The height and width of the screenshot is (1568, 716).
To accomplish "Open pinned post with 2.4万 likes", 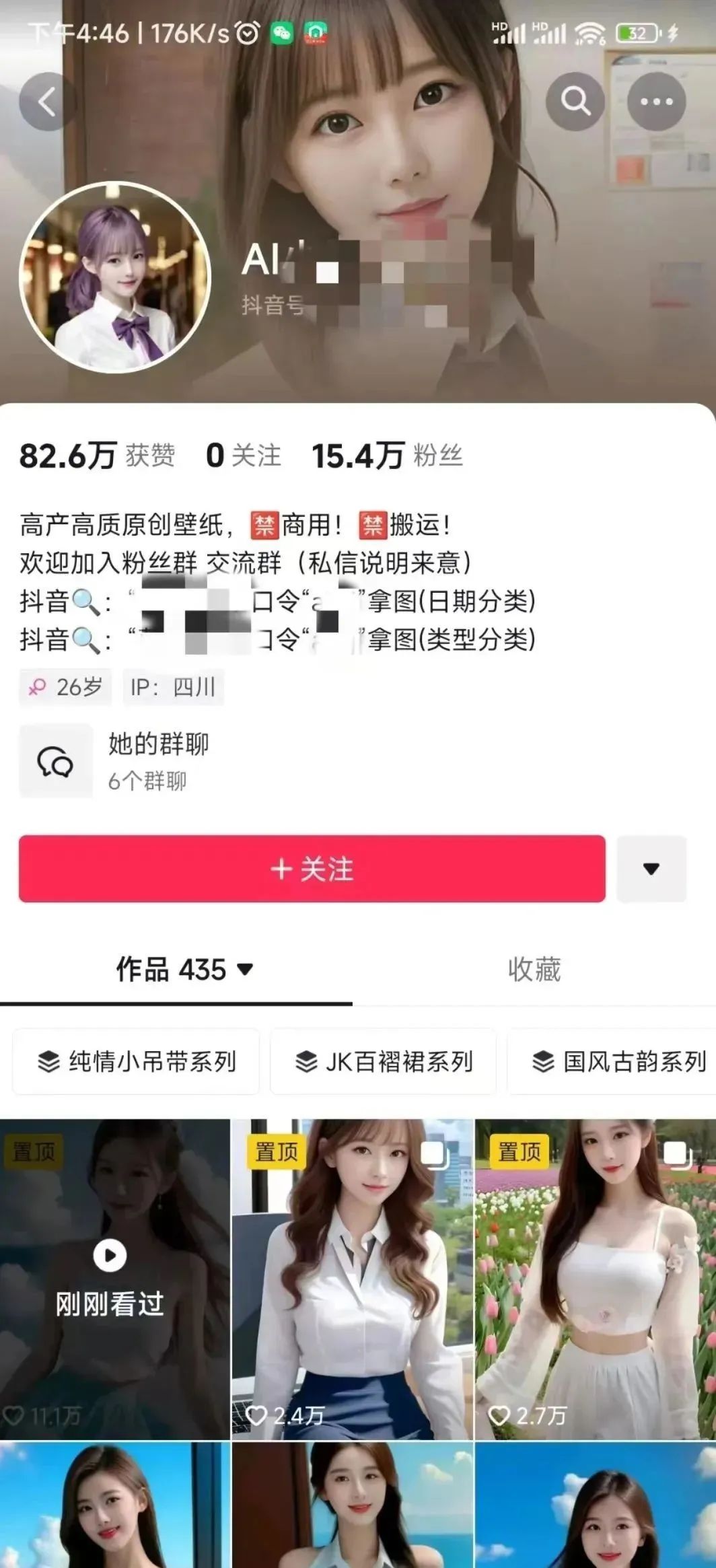I will coord(353,1279).
